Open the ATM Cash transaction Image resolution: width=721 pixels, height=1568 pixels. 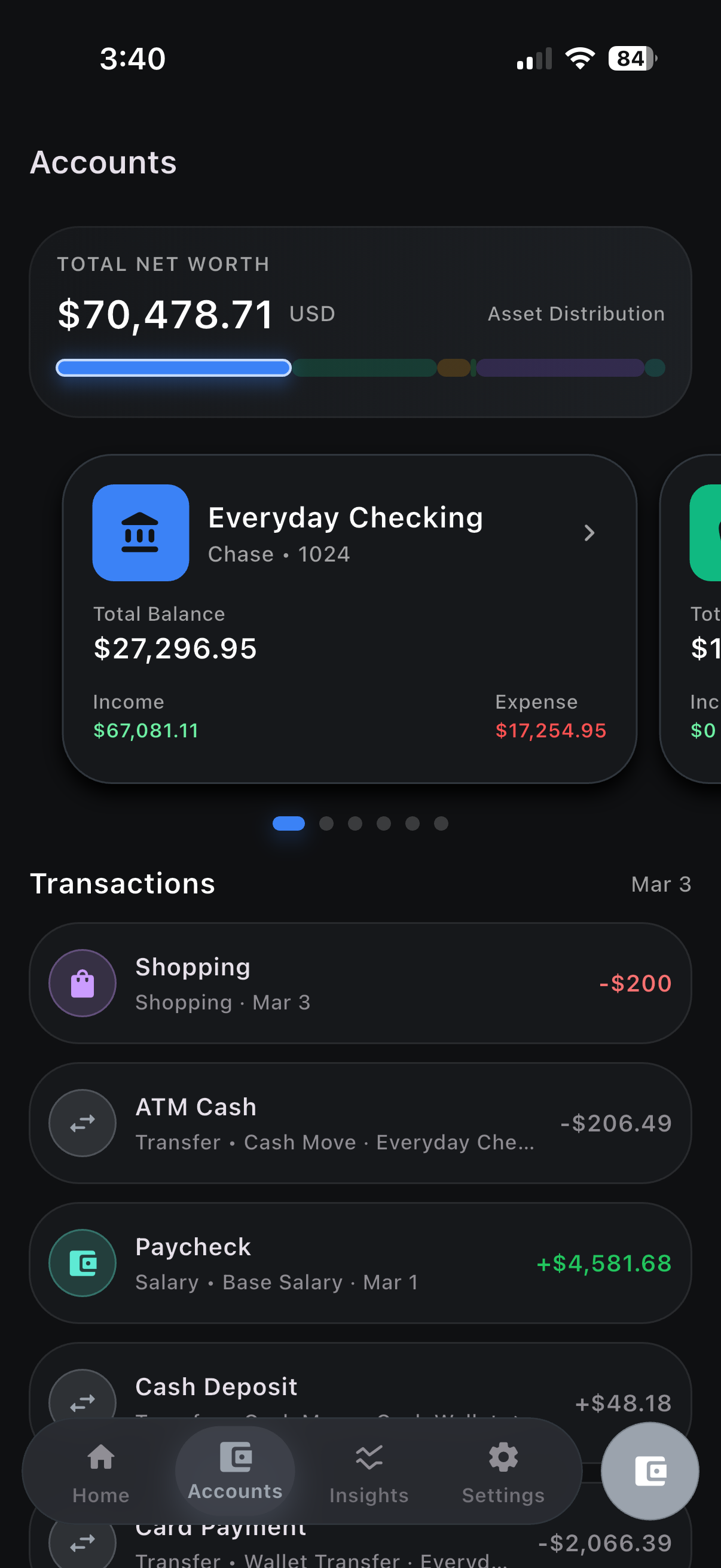tap(360, 1123)
